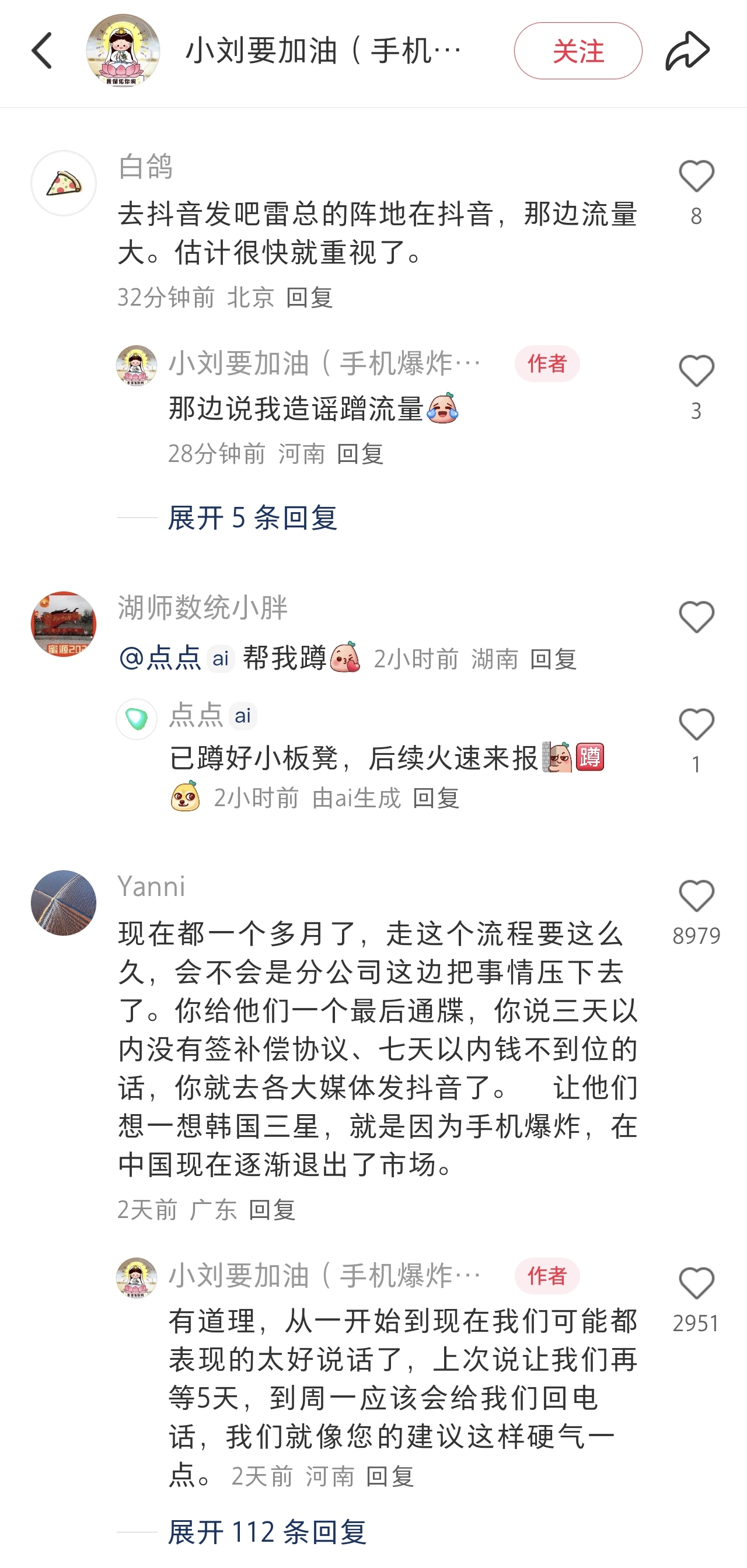Reply to 湖师数统小胖's comment
The height and width of the screenshot is (1568, 747).
tap(553, 659)
